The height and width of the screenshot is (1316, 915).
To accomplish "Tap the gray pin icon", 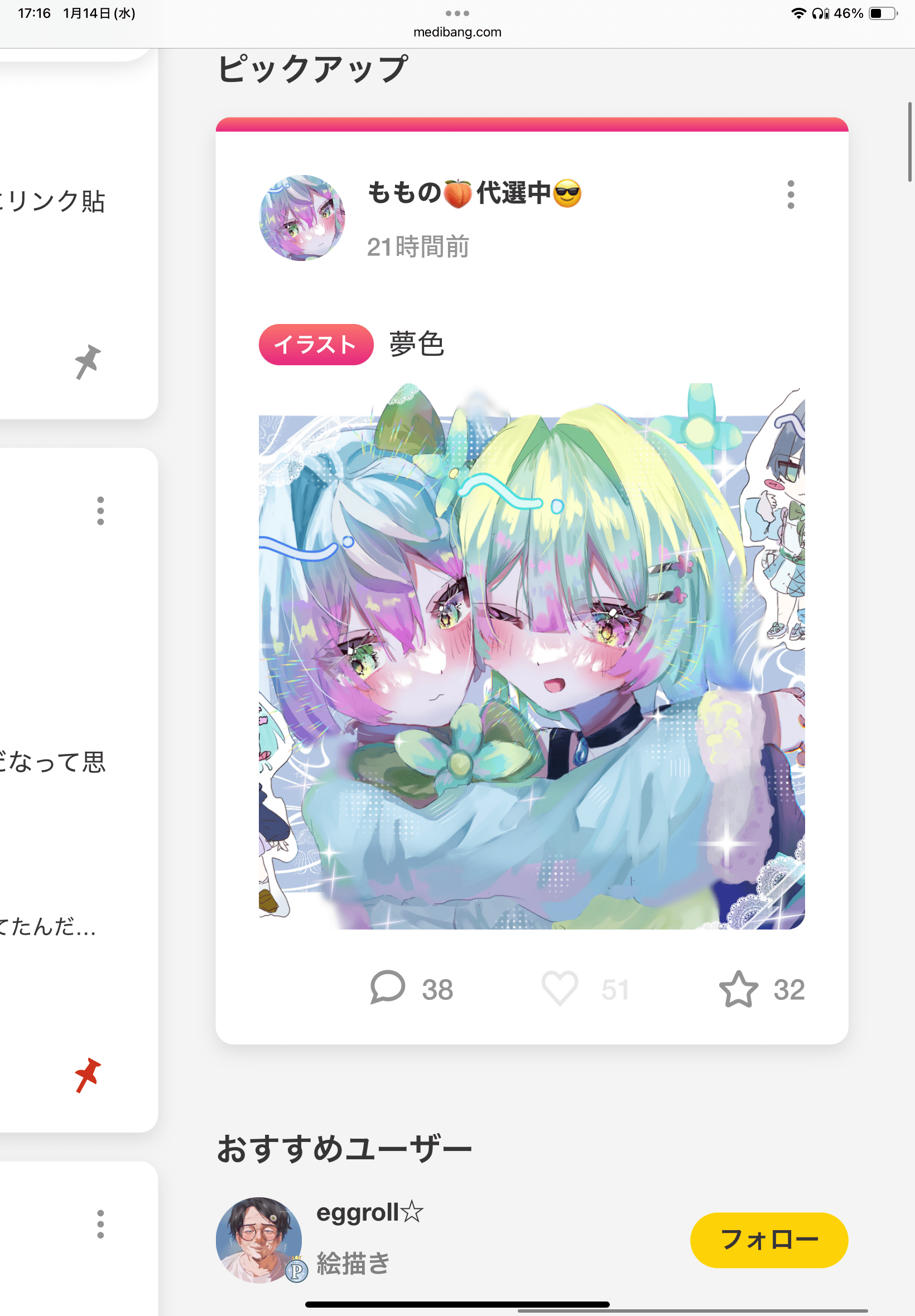I will pos(88,361).
